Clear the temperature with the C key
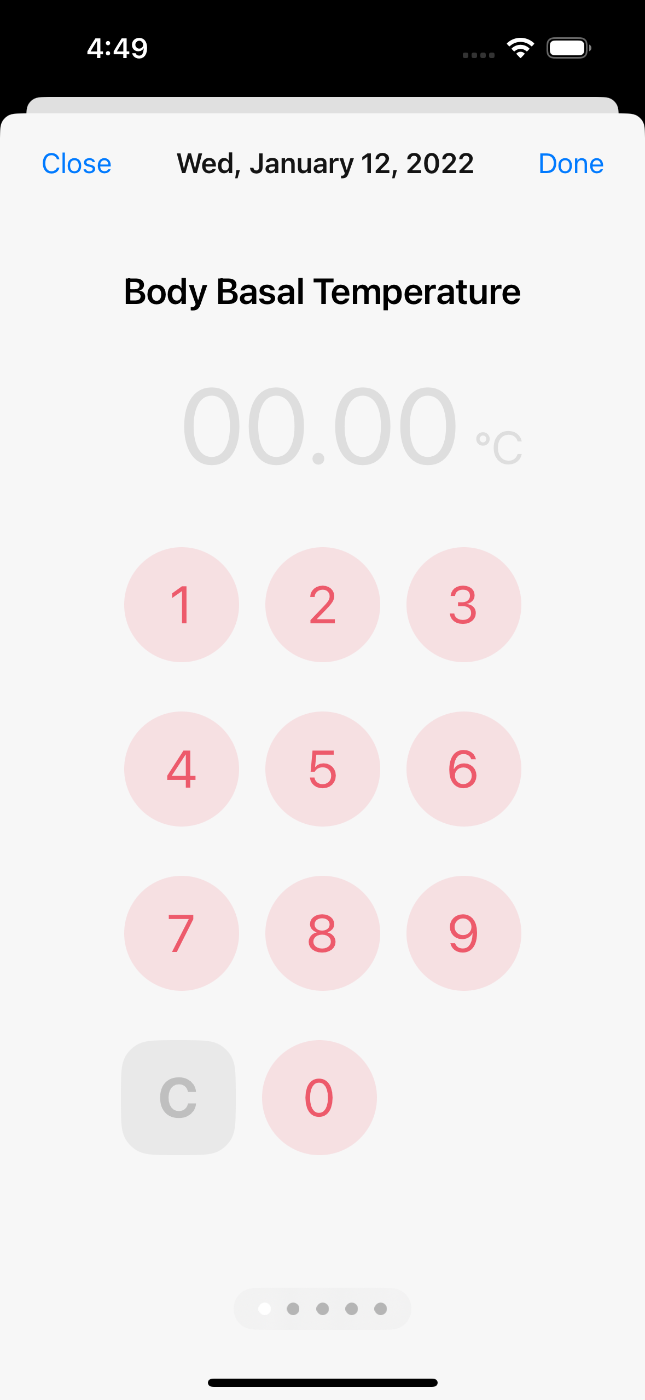The width and height of the screenshot is (645, 1400). point(178,1098)
